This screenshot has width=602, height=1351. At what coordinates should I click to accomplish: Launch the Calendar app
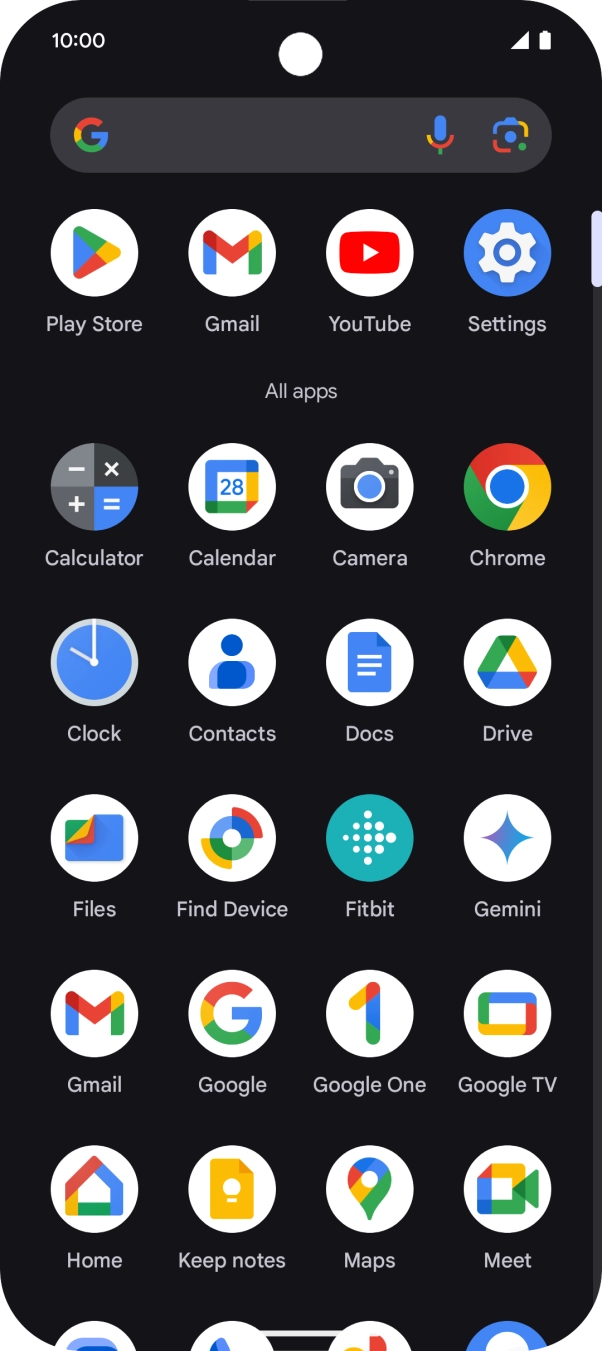[x=232, y=487]
